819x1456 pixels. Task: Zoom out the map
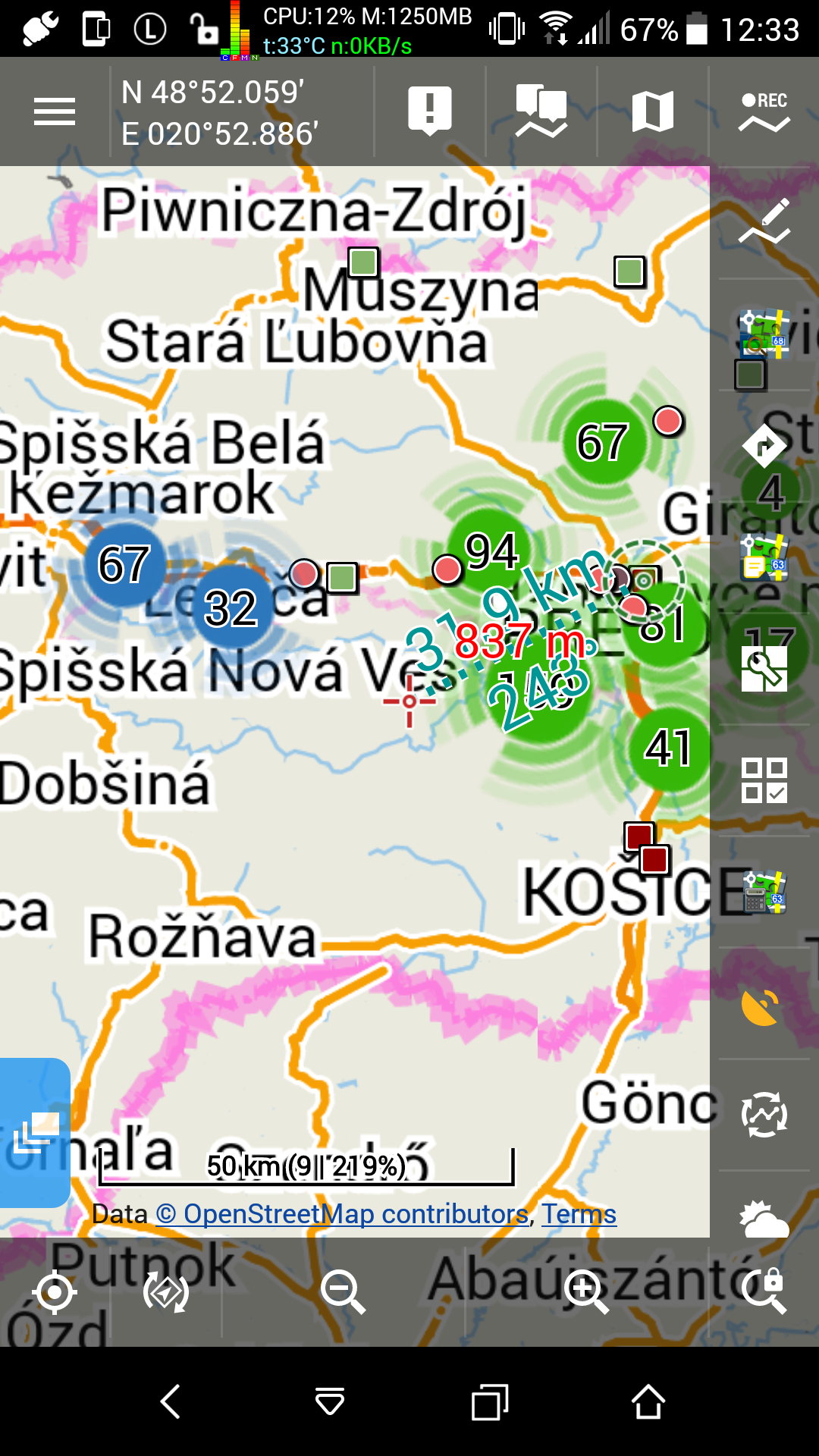[343, 1291]
